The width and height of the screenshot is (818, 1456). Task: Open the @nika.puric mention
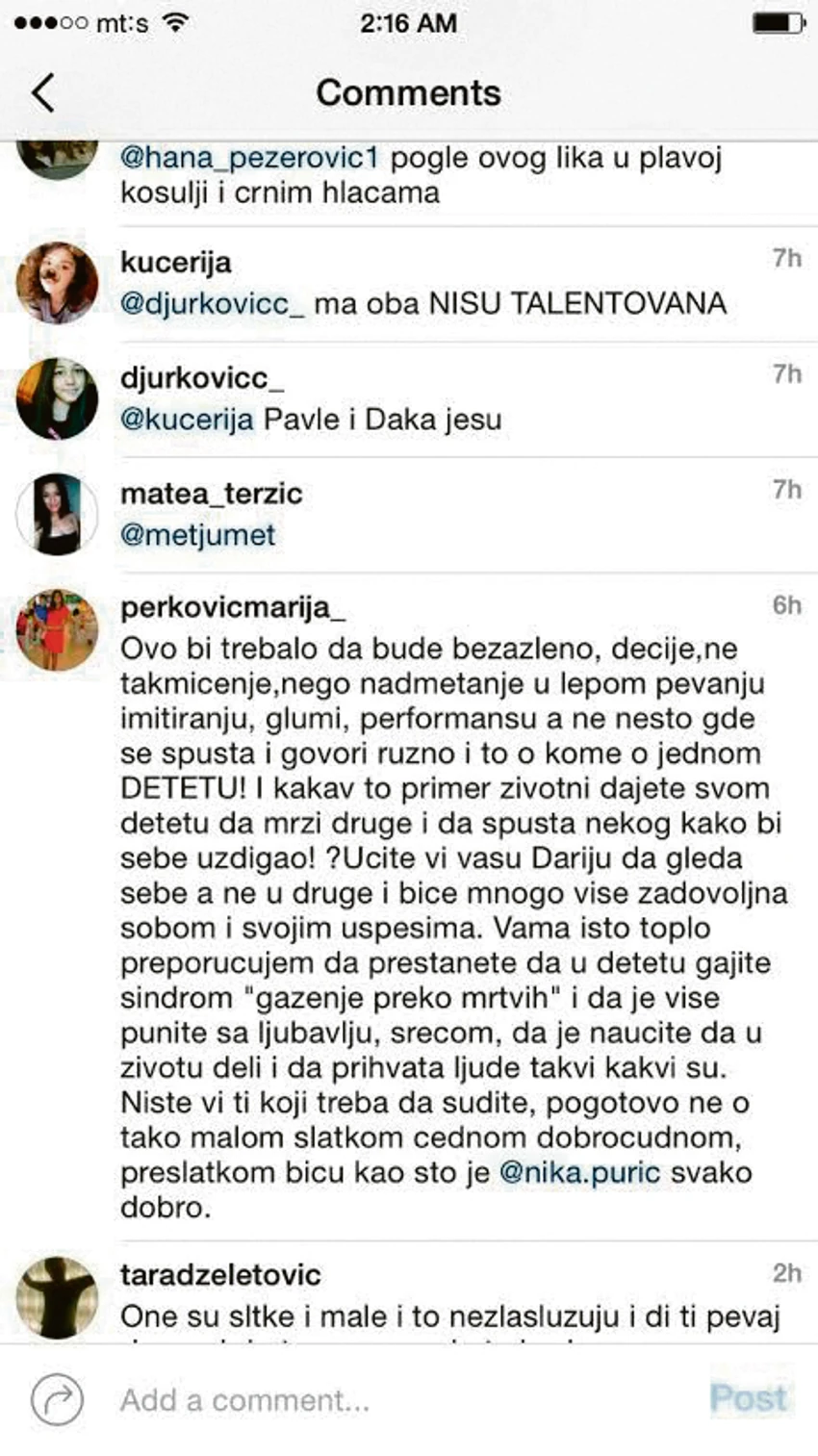pos(579,1173)
